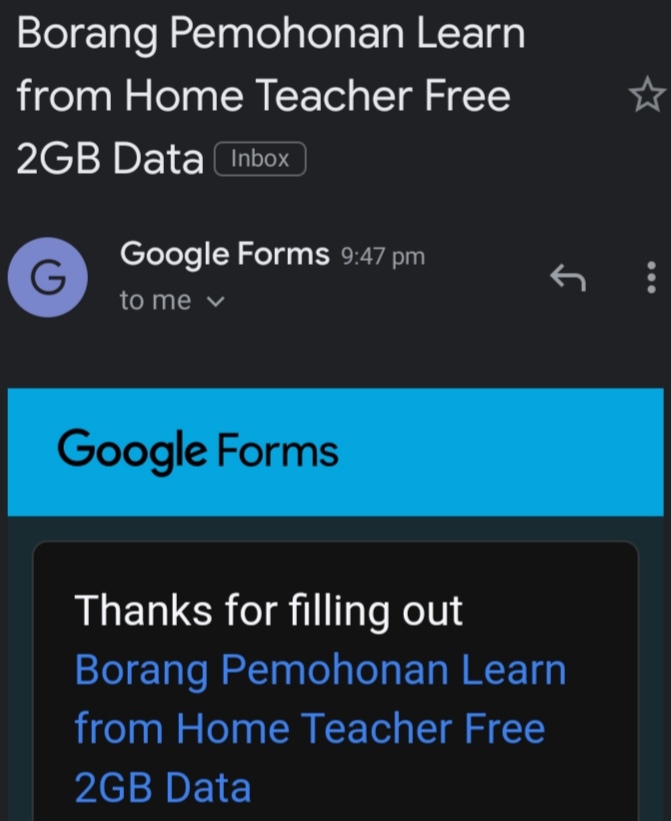Reply to the Google Forms email

pos(568,277)
